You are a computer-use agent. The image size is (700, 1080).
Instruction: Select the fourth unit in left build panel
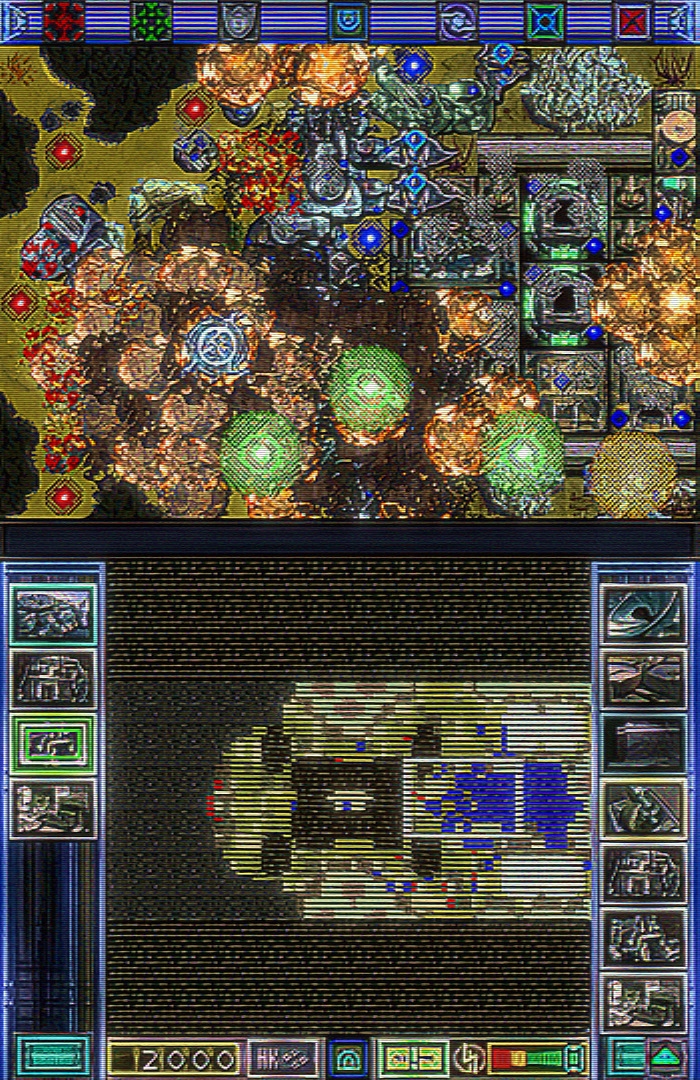[53, 809]
